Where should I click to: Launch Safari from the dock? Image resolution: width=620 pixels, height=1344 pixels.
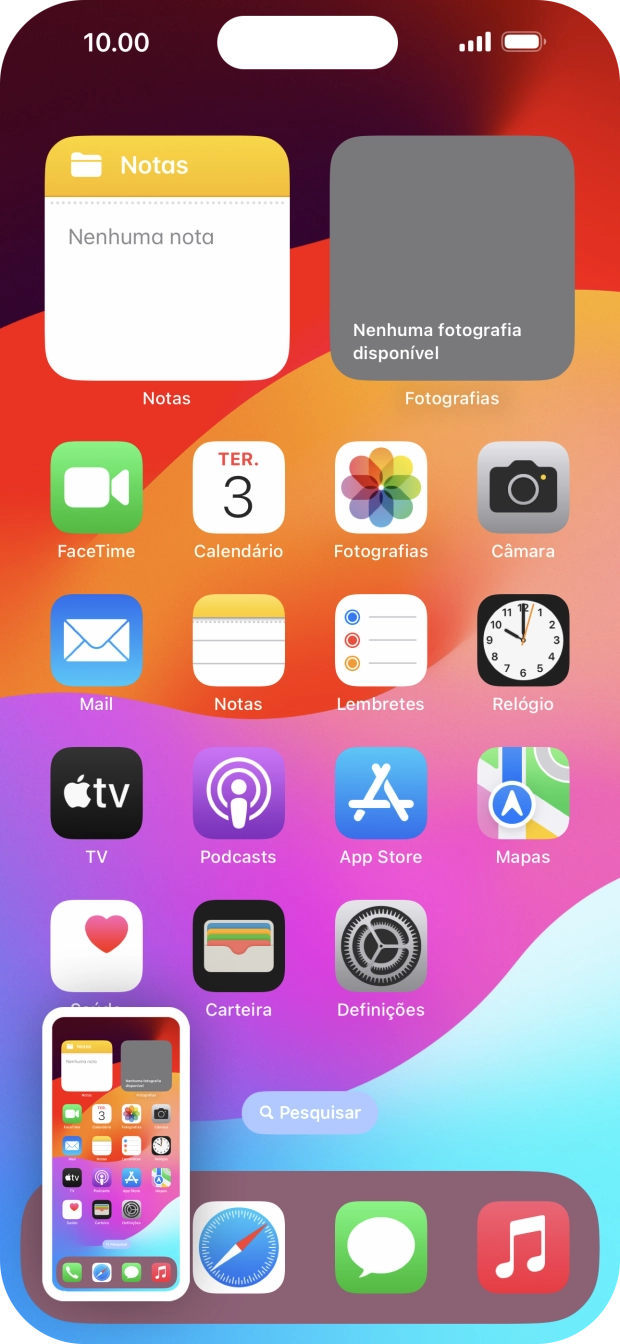(x=238, y=1247)
